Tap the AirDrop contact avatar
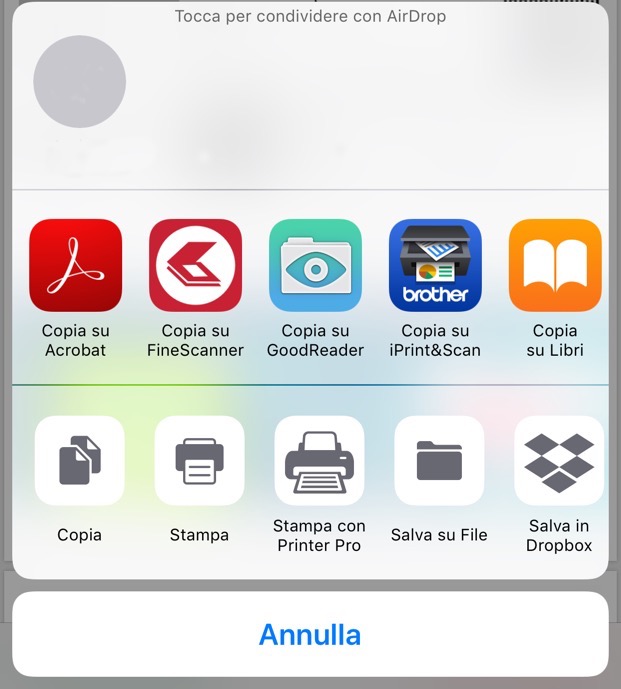The height and width of the screenshot is (689, 621). pos(80,82)
